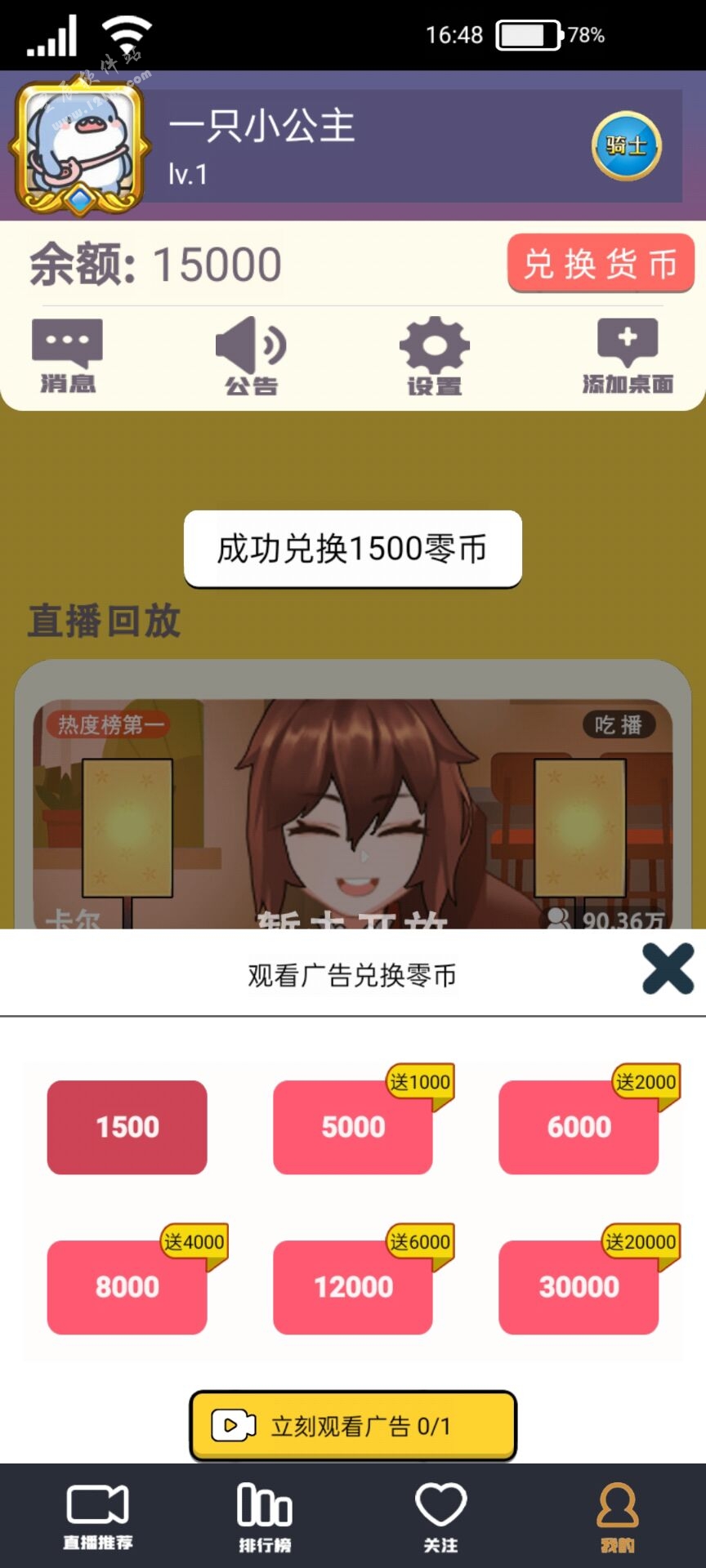Open 消息 messages
The height and width of the screenshot is (1568, 706).
coord(68,356)
